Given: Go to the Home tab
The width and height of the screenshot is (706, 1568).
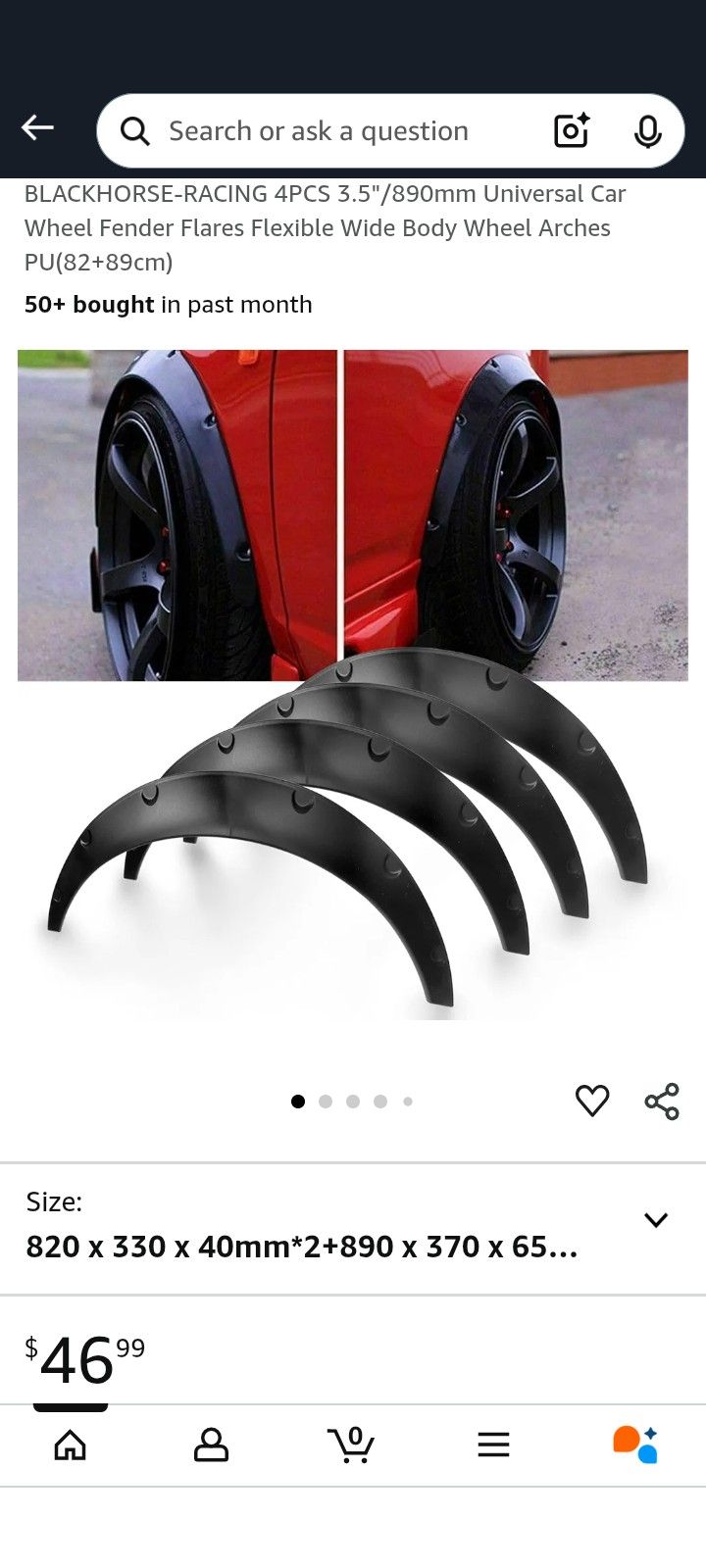Looking at the screenshot, I should [71, 1445].
